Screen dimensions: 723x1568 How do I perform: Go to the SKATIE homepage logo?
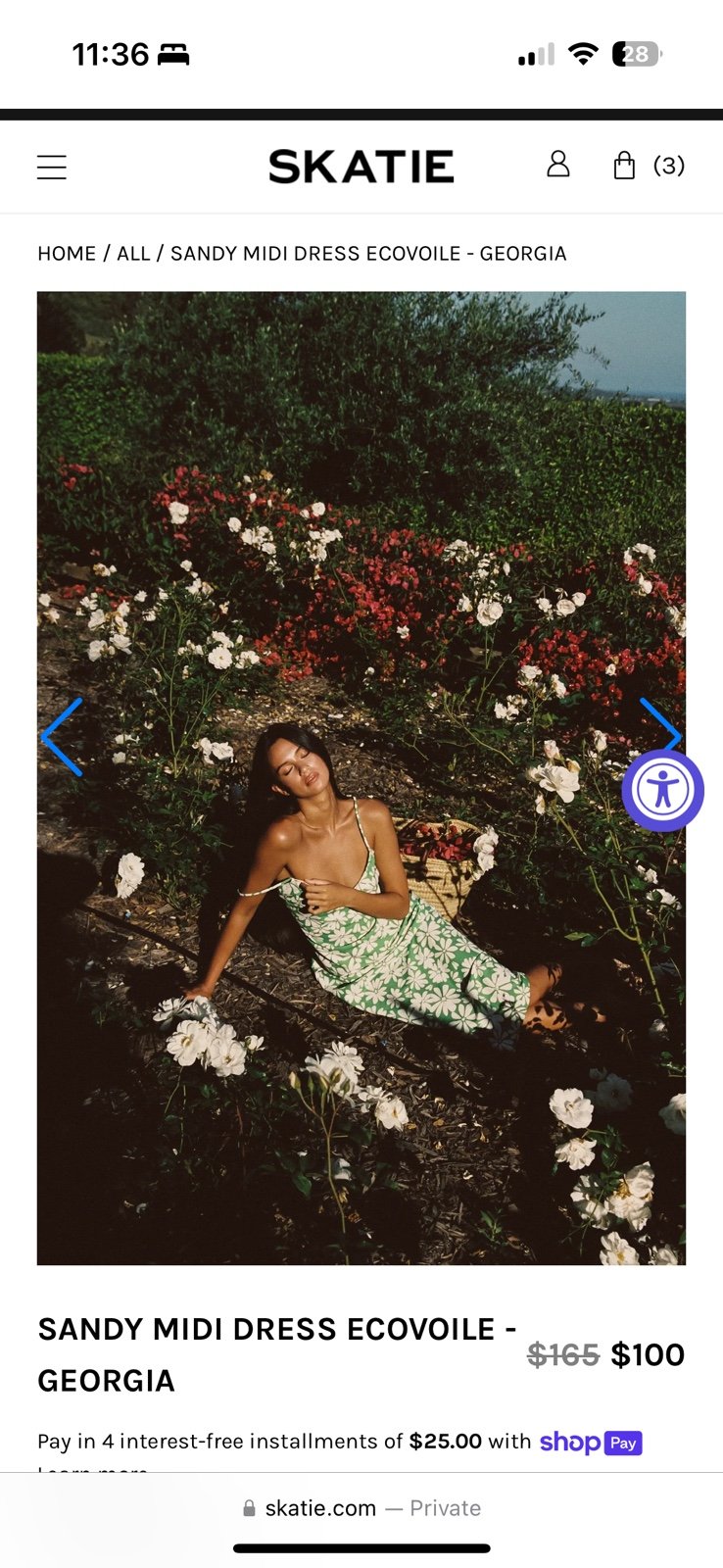(361, 167)
